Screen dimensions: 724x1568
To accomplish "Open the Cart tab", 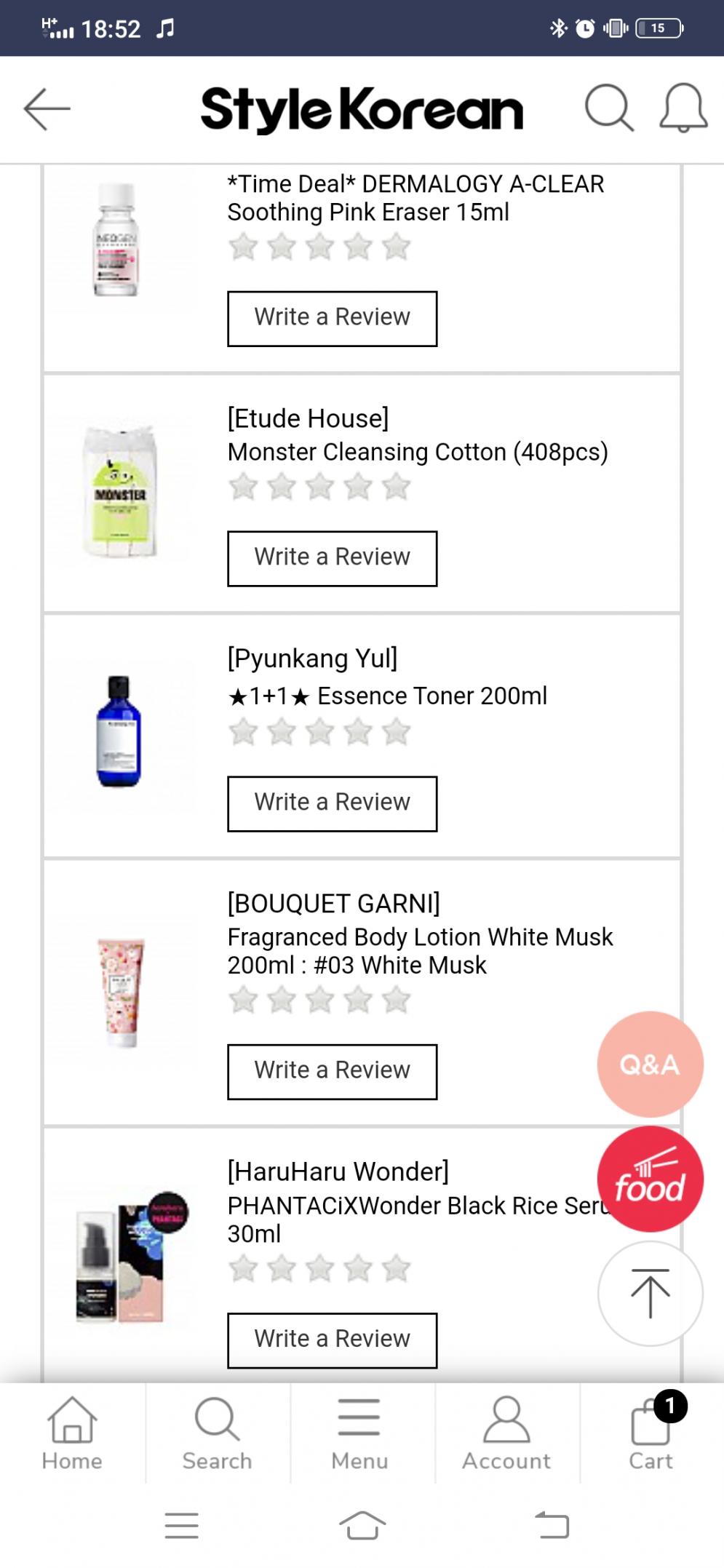I will pos(651,1433).
